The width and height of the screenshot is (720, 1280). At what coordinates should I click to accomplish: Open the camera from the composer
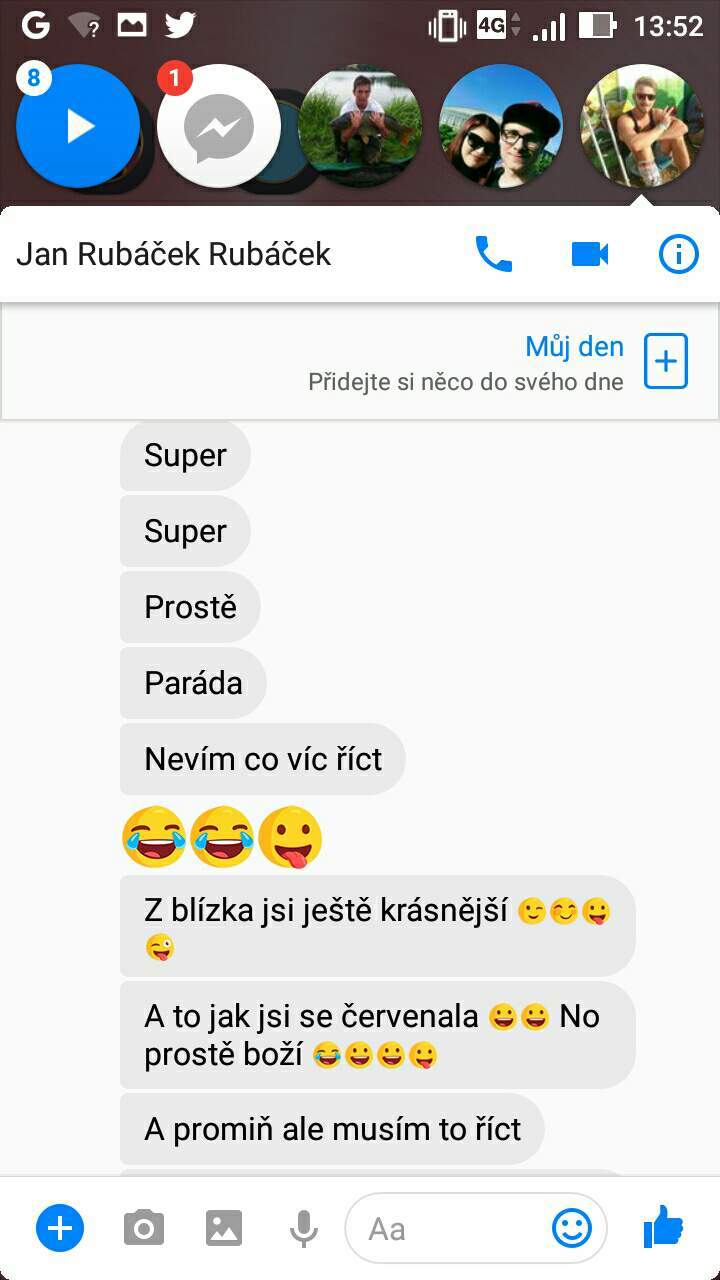click(x=144, y=1228)
